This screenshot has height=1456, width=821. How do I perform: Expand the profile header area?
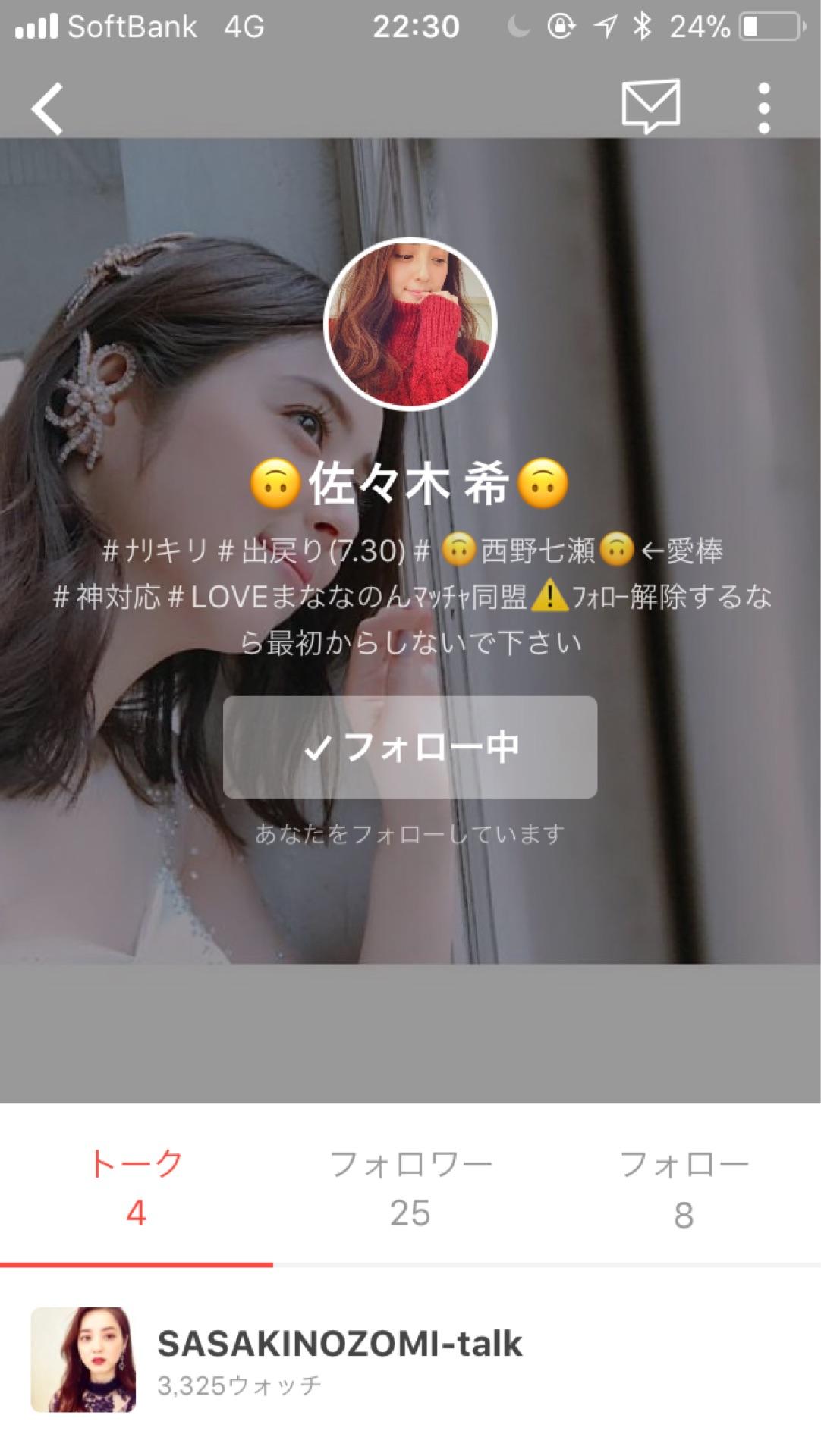[x=410, y=531]
